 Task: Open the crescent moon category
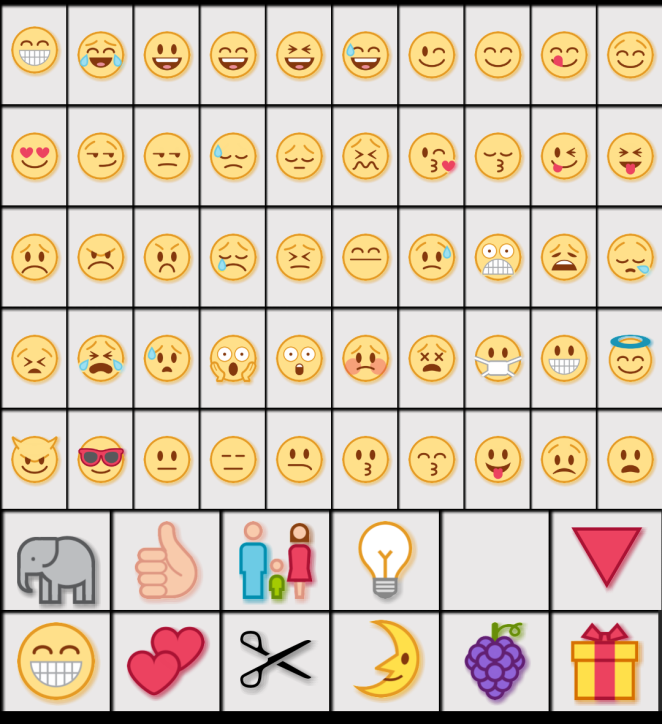pyautogui.click(x=386, y=662)
